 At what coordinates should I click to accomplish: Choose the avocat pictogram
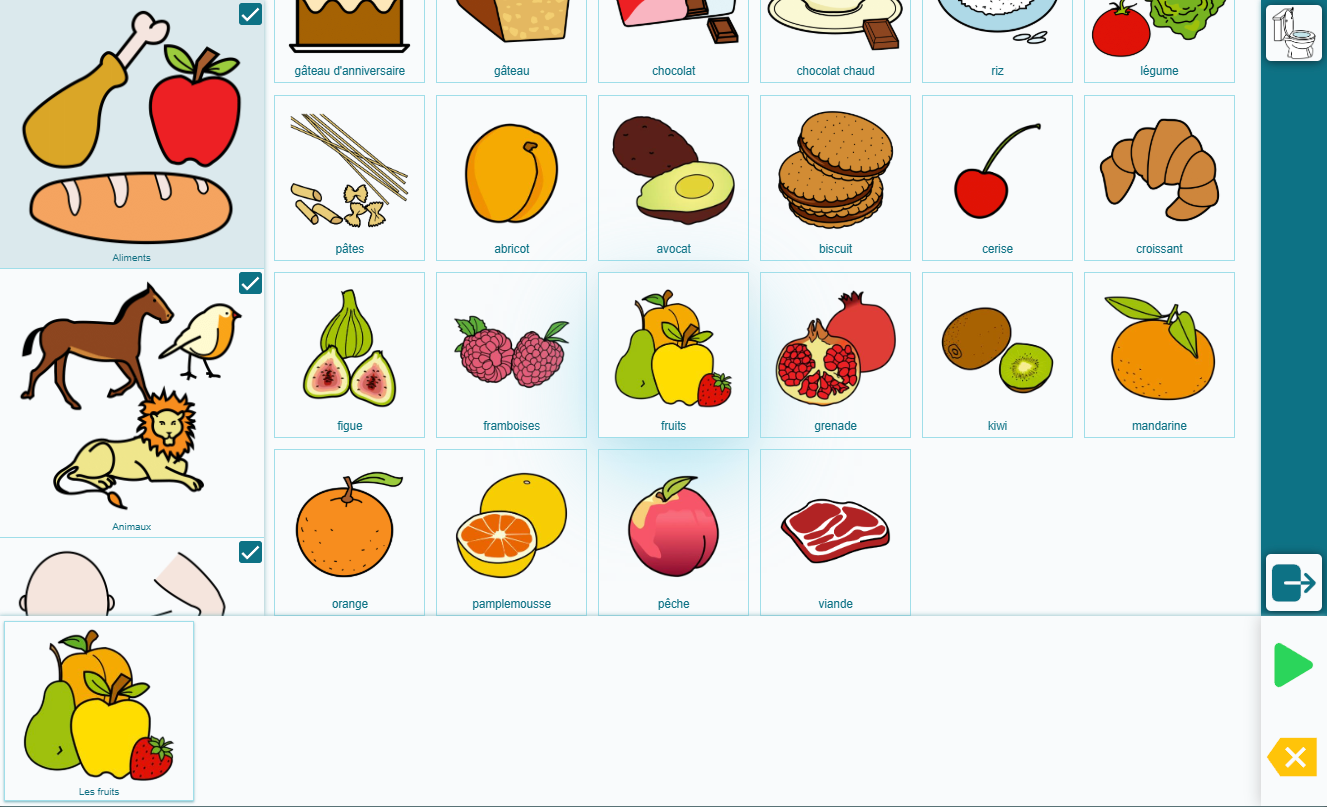tap(673, 178)
